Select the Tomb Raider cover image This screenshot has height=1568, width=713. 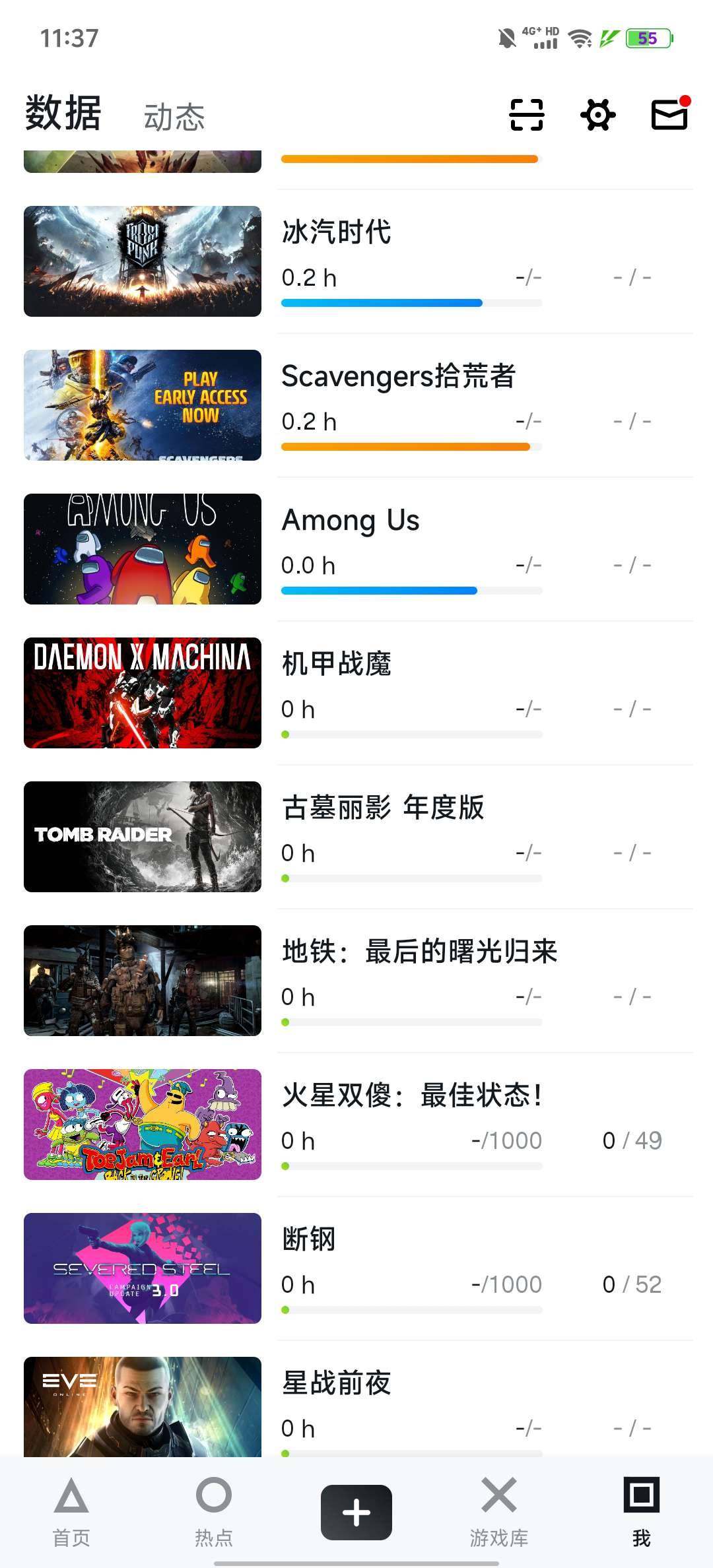(143, 838)
